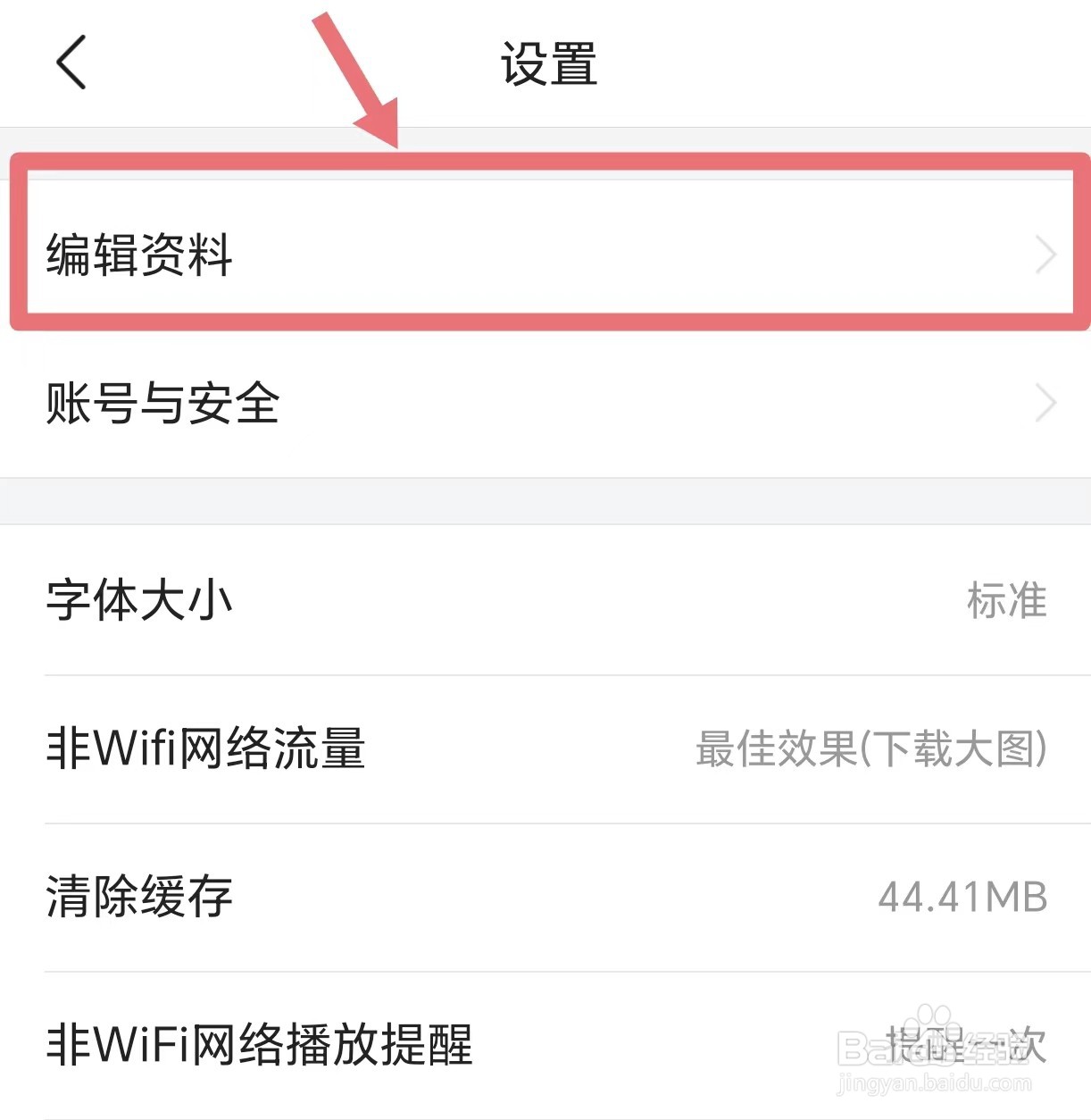Screen dimensions: 1091x1120
Task: Click the 编辑资料 chevron arrow
Action: (1046, 256)
